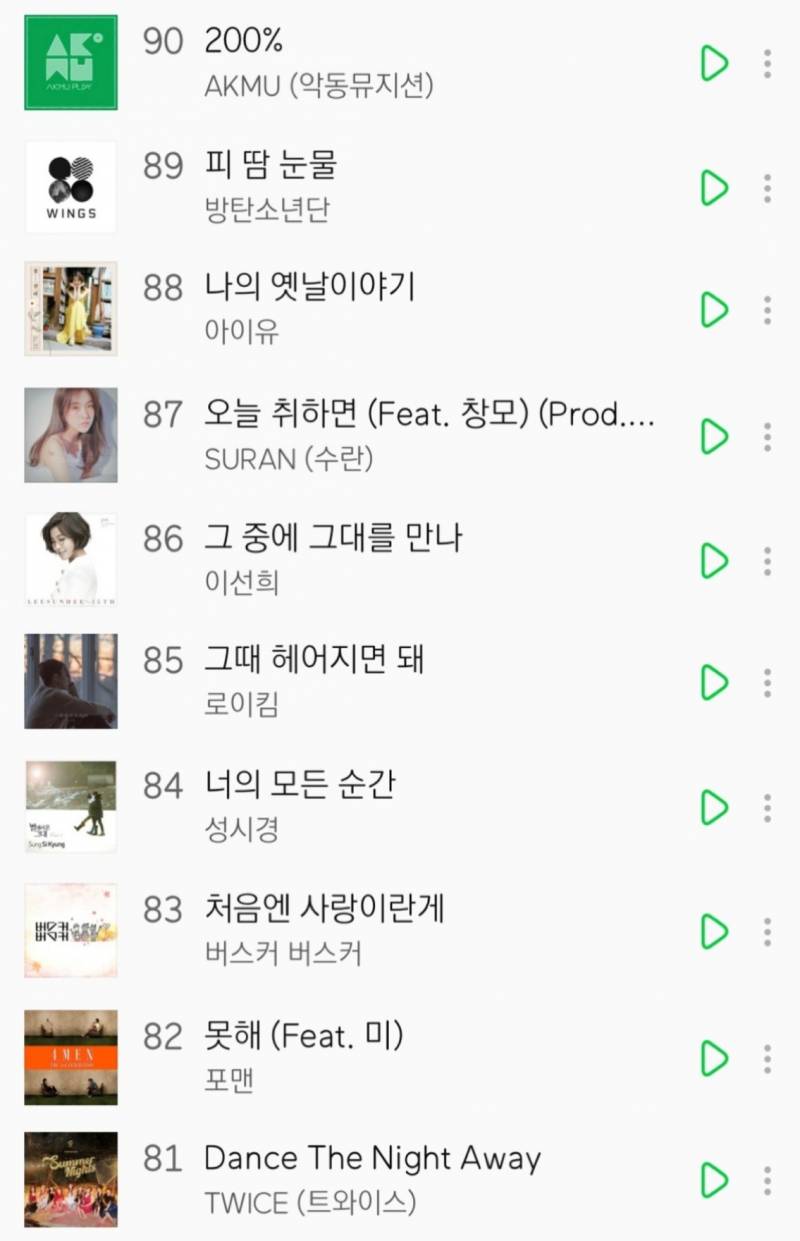The width and height of the screenshot is (800, 1241).
Task: Play 나의 옛날이야기 by 아이유
Action: [x=712, y=311]
